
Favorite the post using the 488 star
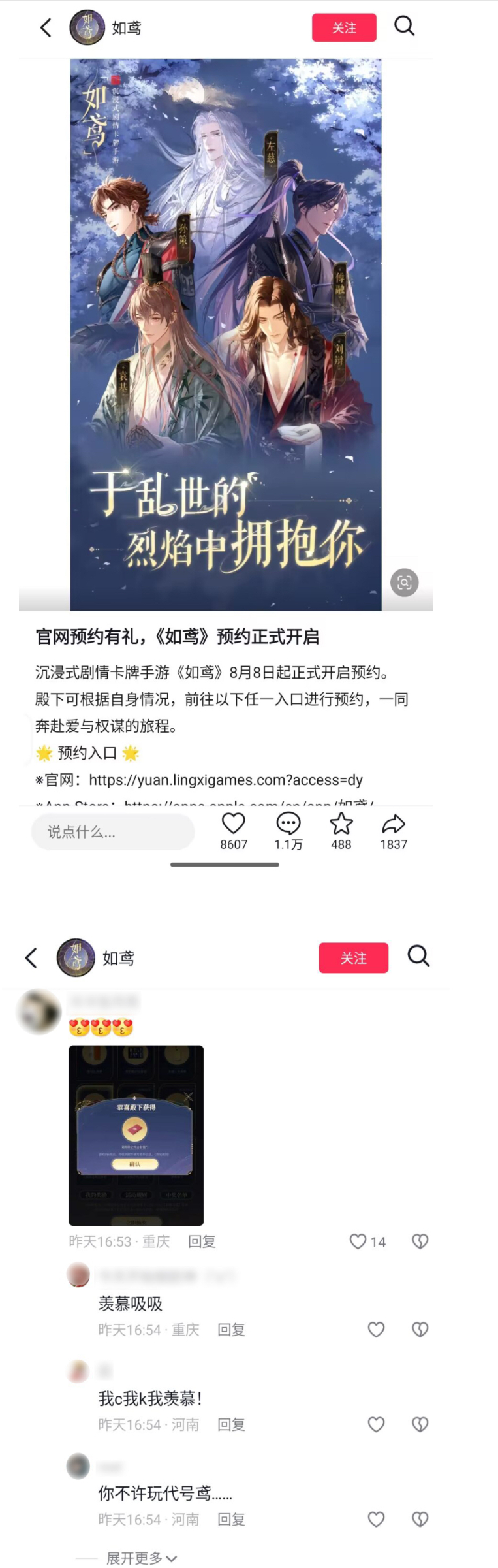click(341, 824)
